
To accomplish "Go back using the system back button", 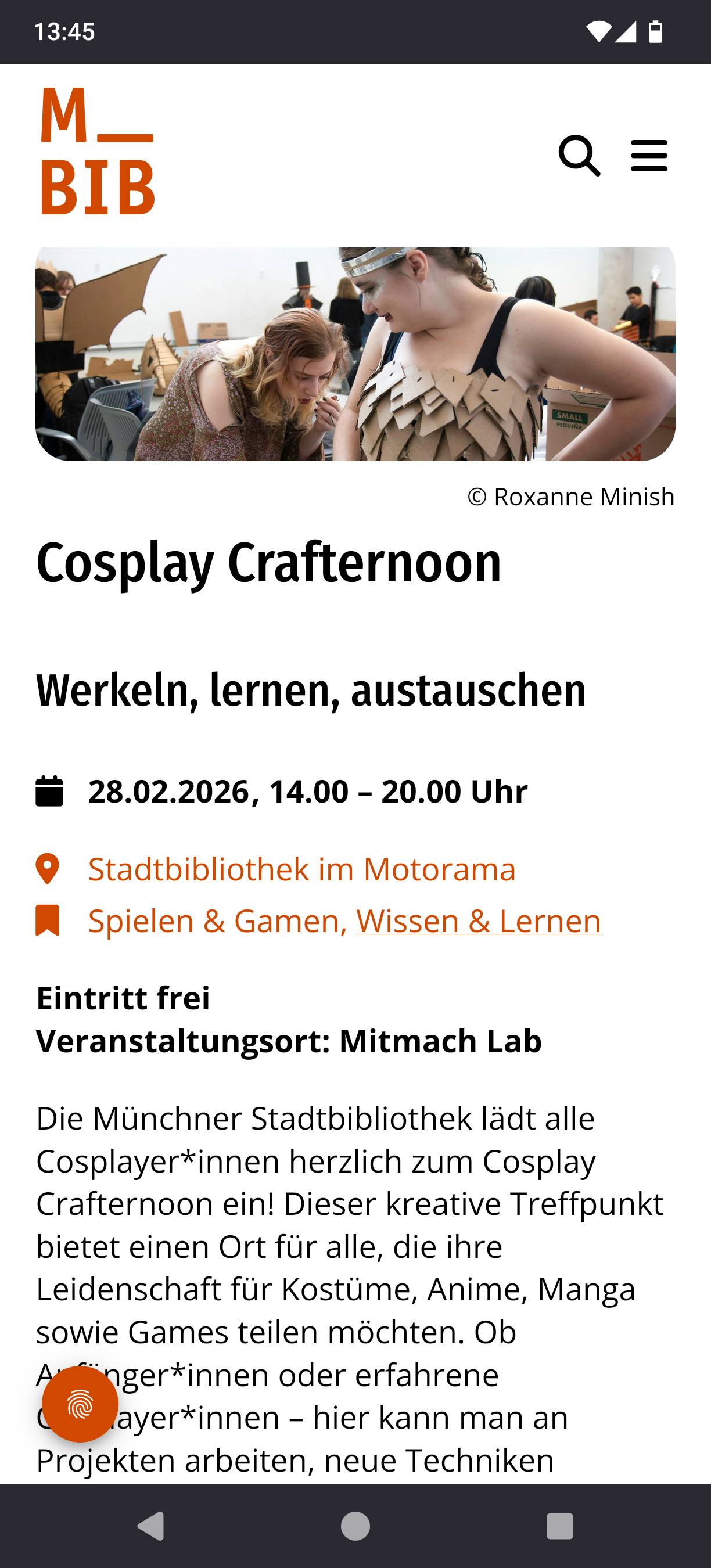I will click(x=151, y=1526).
